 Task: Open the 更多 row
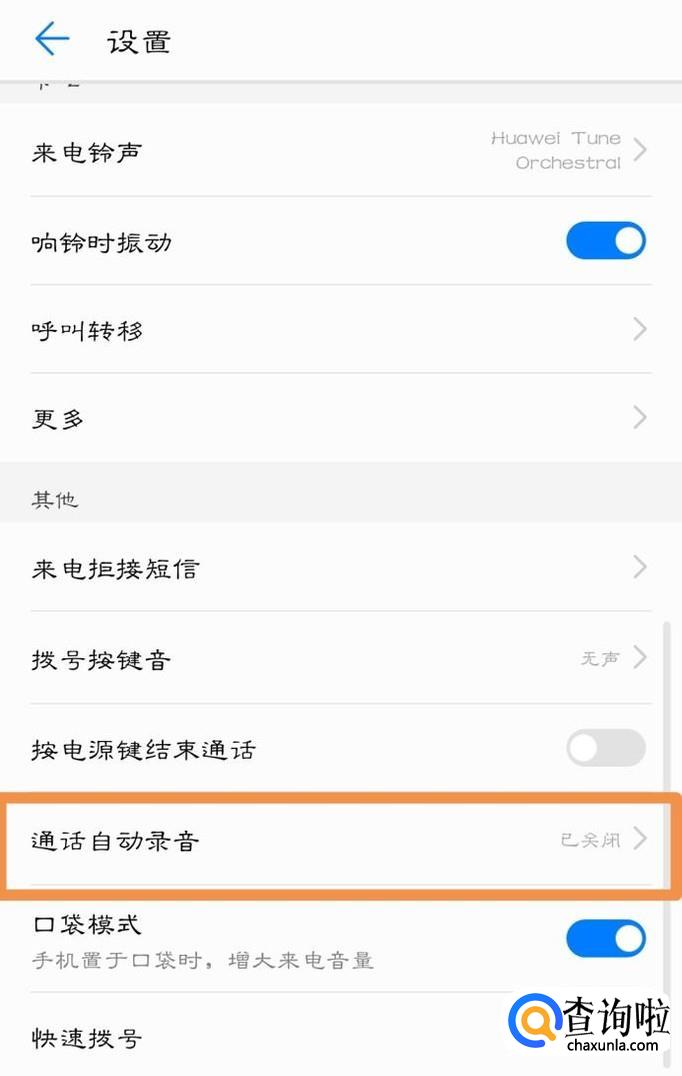point(340,418)
